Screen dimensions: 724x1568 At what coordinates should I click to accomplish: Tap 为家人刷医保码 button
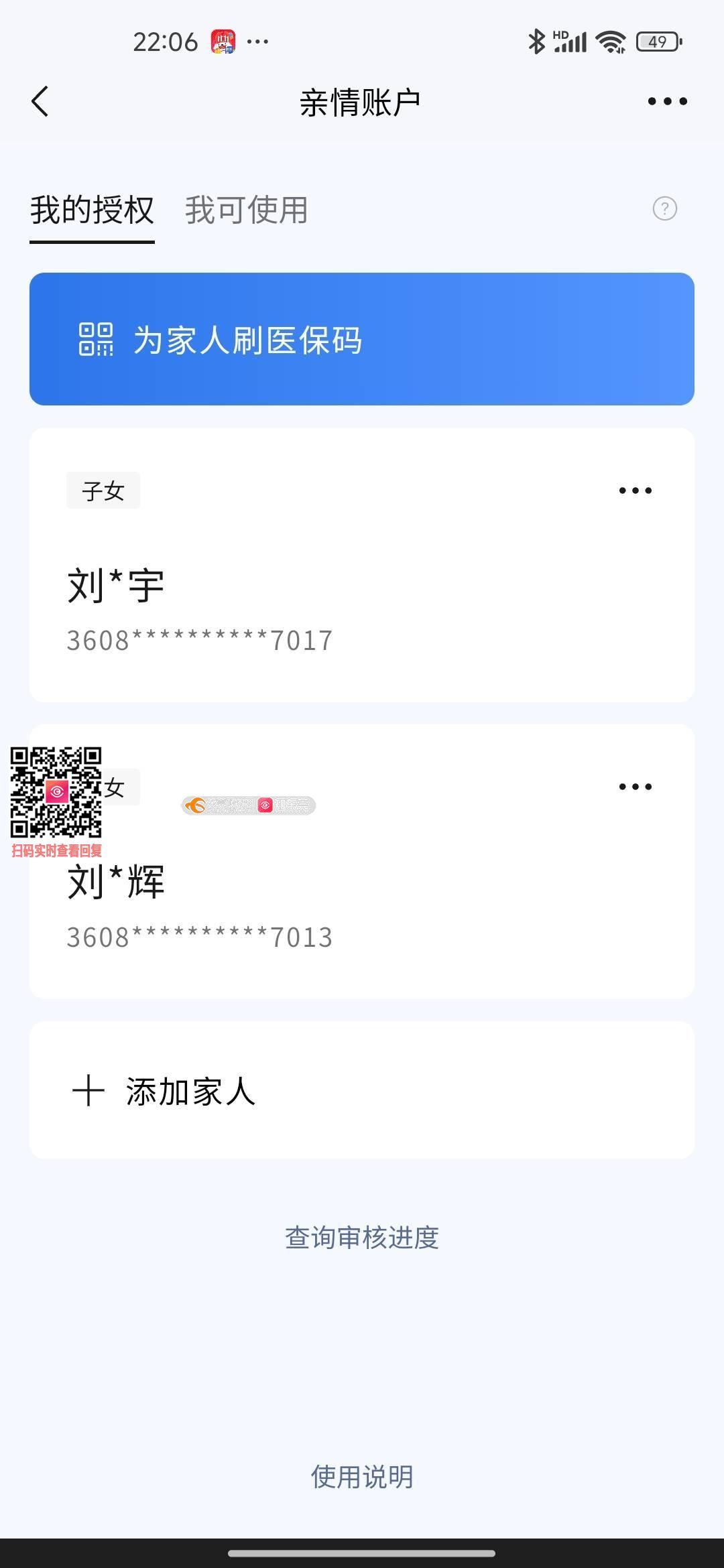click(x=361, y=339)
